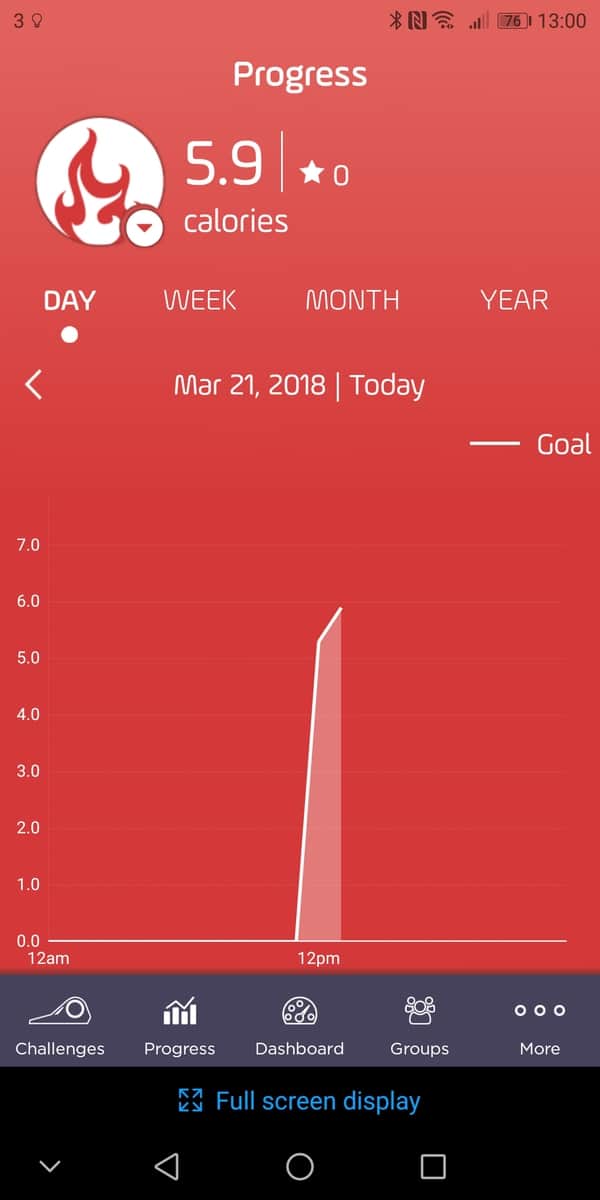The height and width of the screenshot is (1200, 600).
Task: Tap Full screen display
Action: (x=299, y=1101)
